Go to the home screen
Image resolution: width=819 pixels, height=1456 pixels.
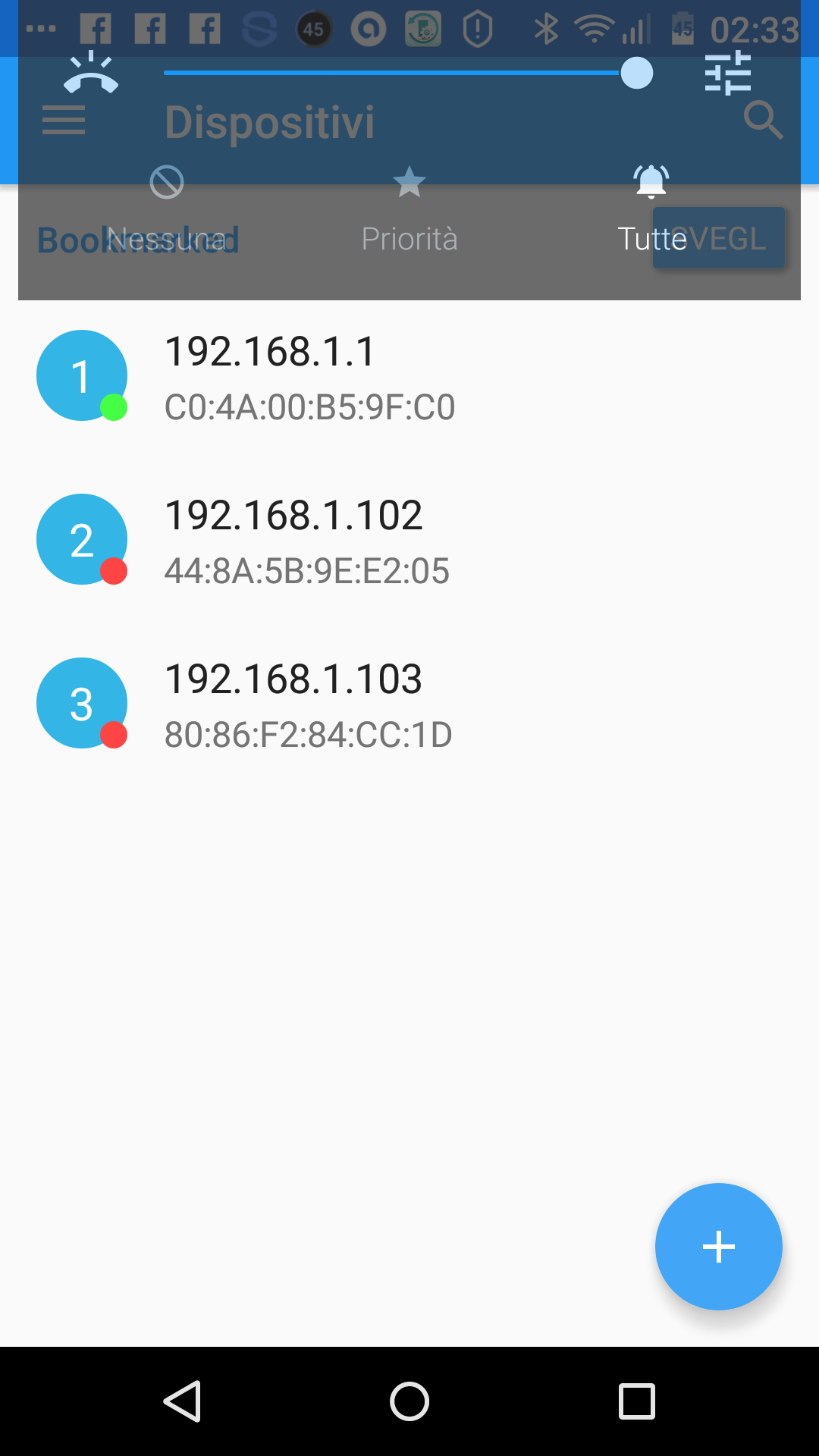coord(409,1401)
